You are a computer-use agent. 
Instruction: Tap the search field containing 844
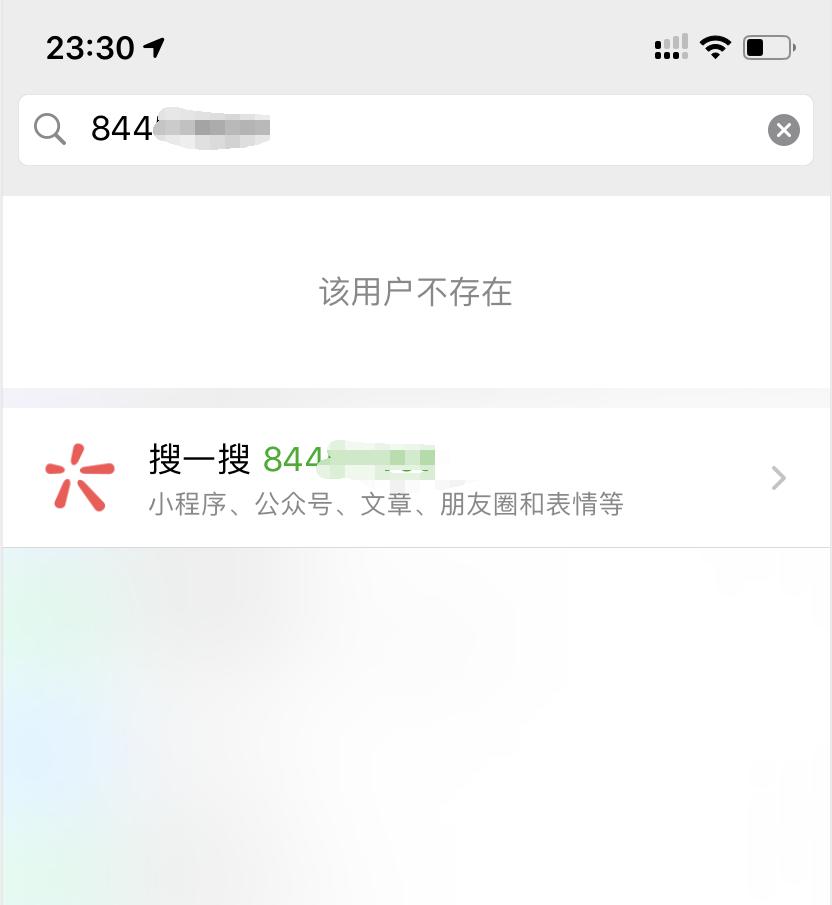click(x=400, y=130)
